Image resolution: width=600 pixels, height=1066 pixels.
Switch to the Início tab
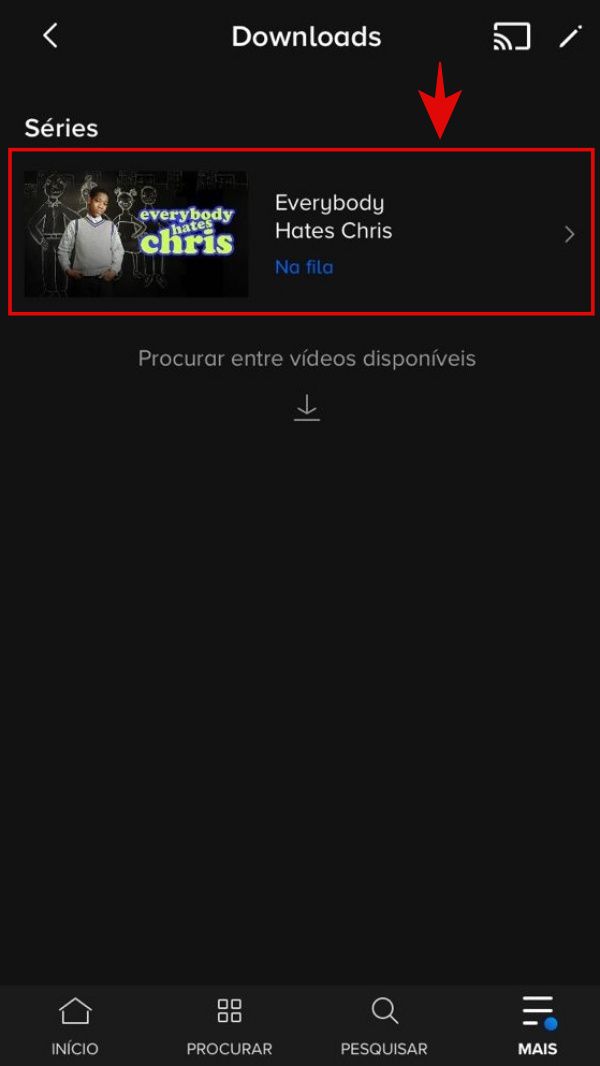[75, 1025]
